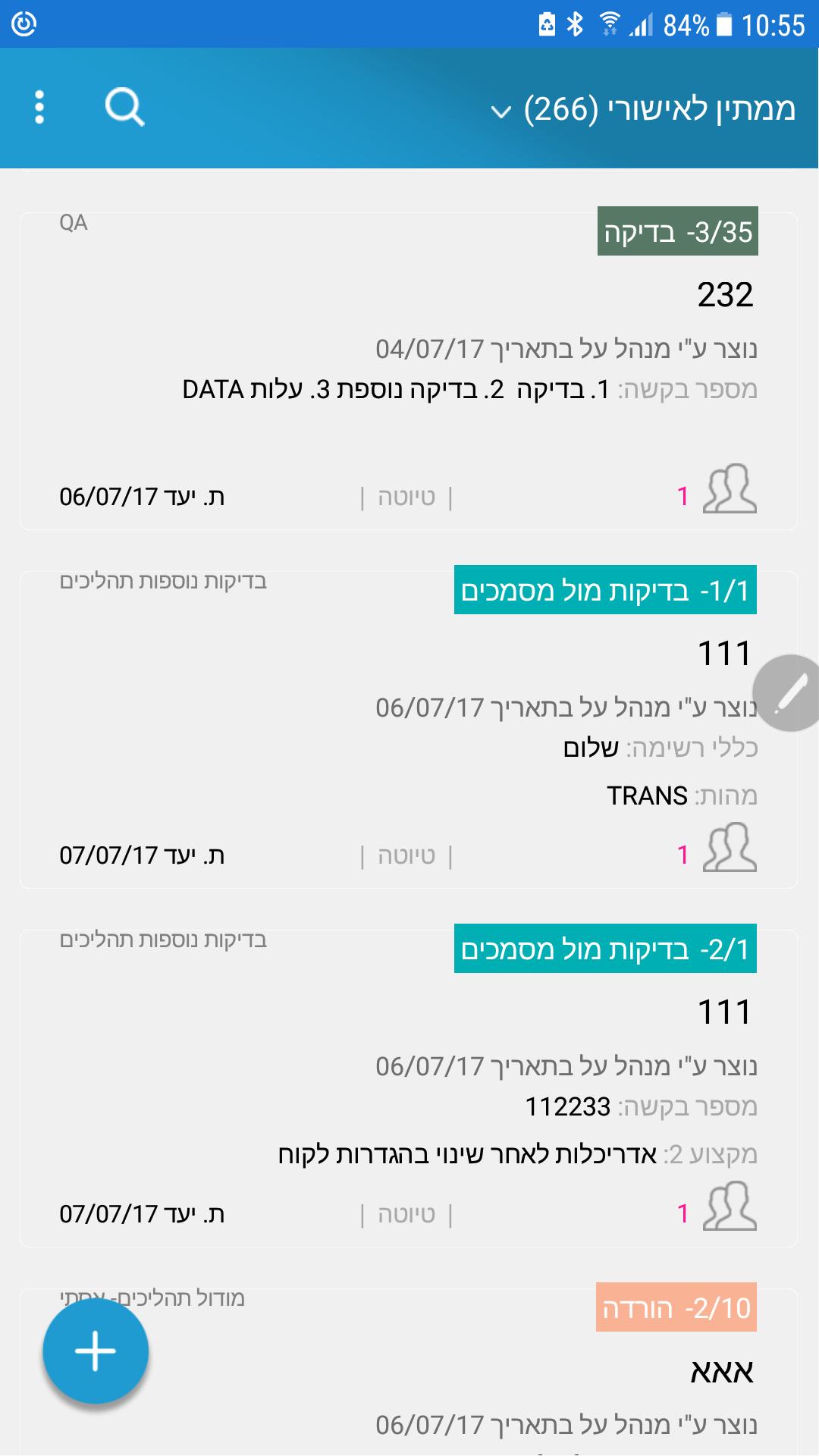
Task: View participants on the 1/1 card
Action: pos(729,849)
